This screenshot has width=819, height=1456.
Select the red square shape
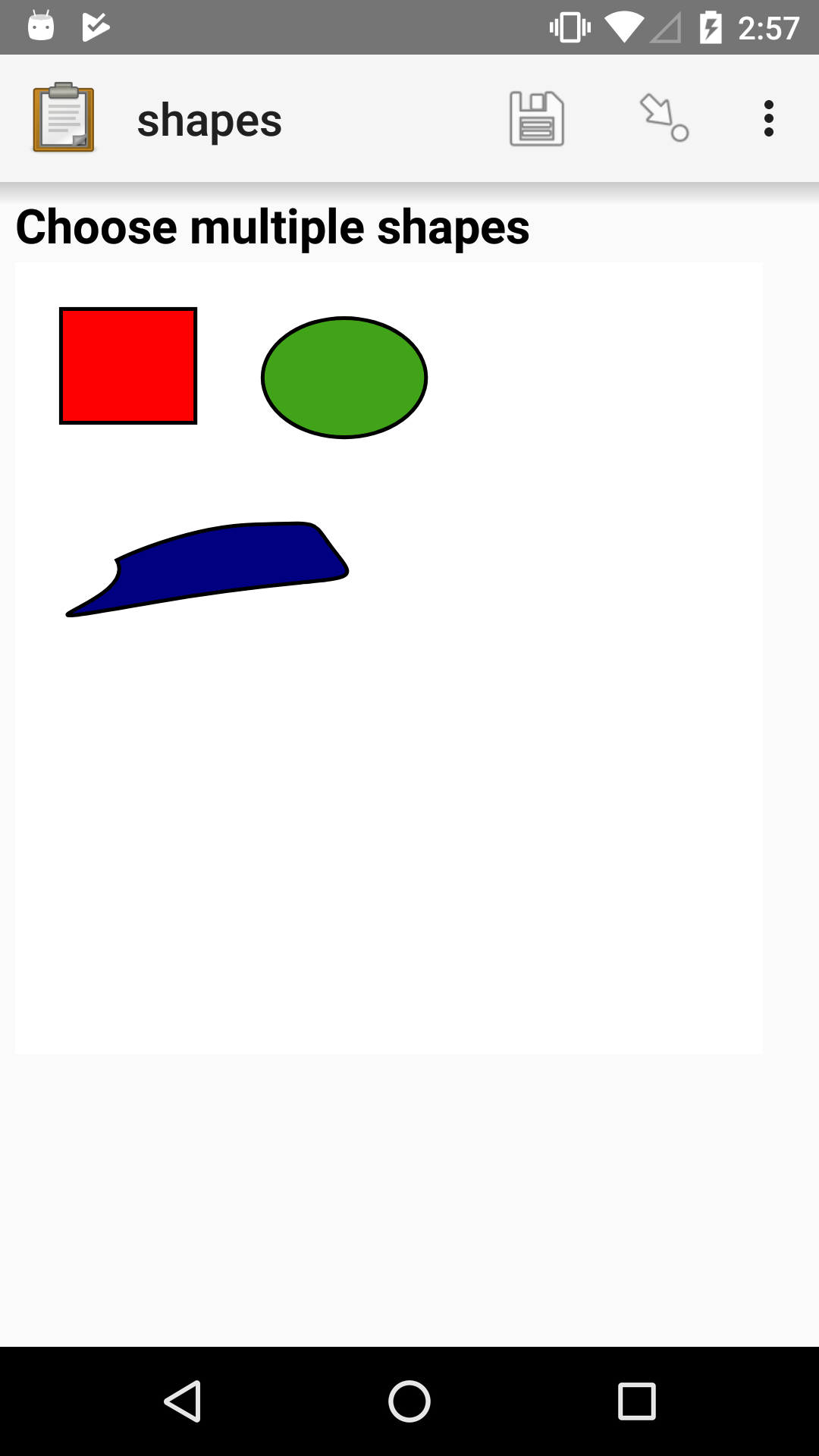128,366
